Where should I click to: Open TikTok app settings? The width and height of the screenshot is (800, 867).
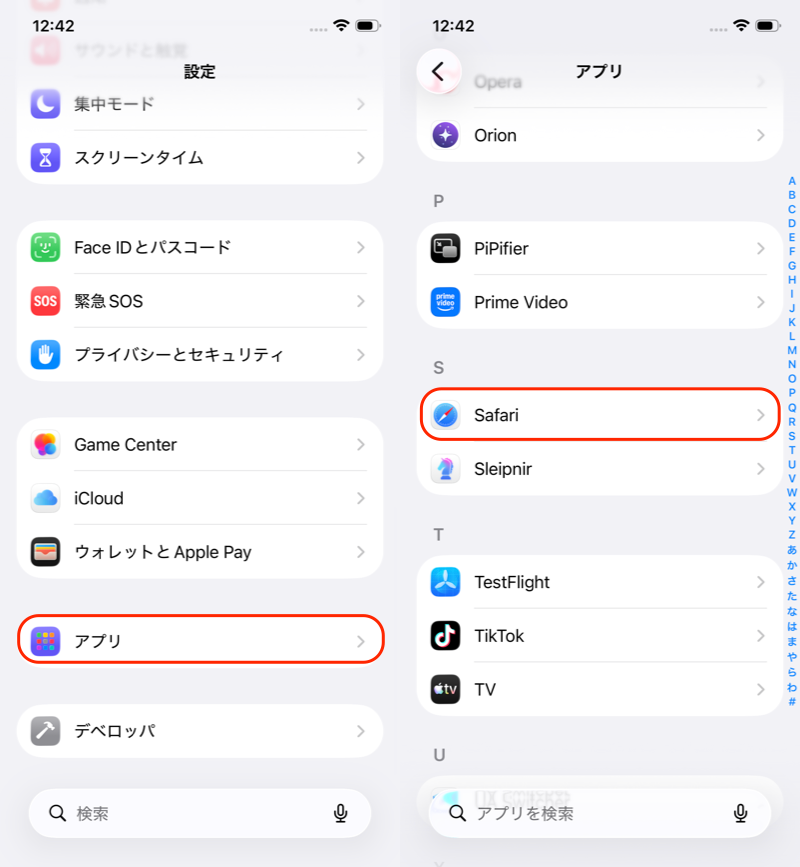click(599, 636)
